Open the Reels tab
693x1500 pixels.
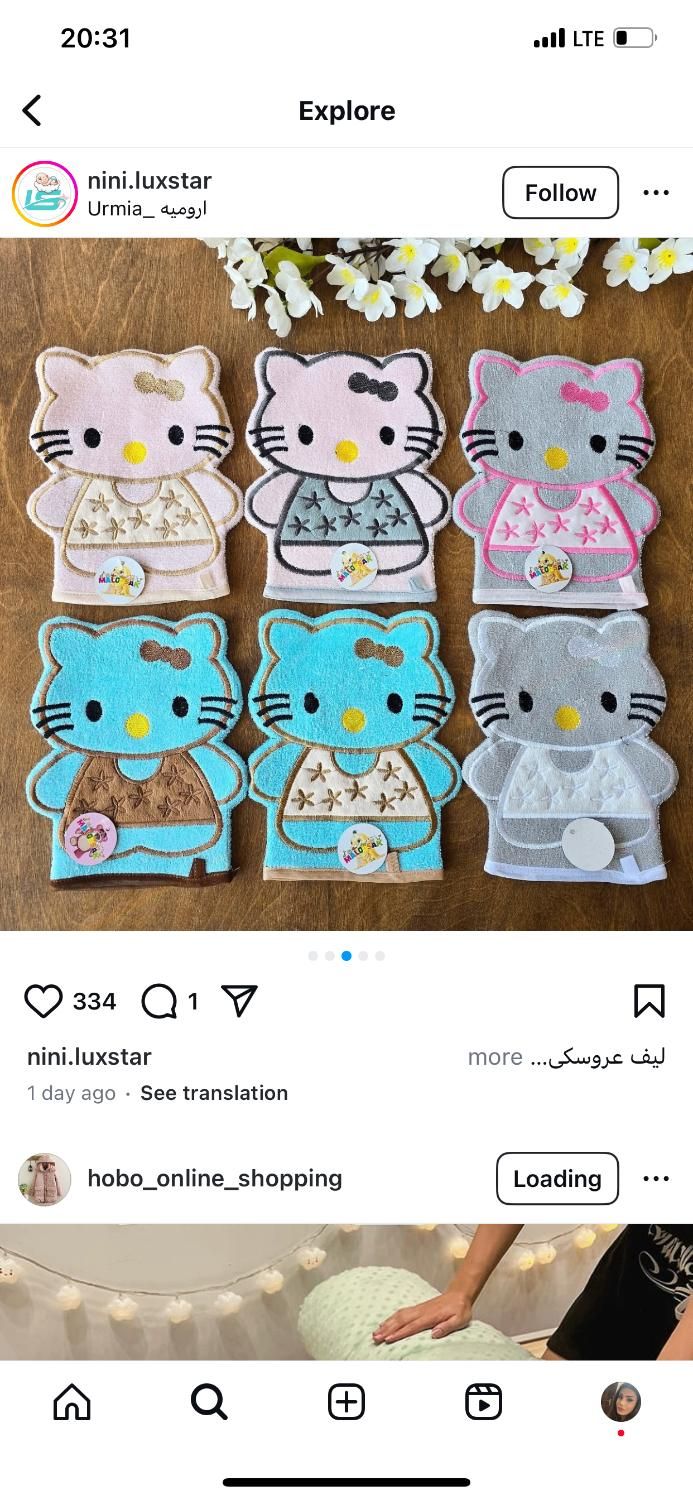[x=483, y=1403]
